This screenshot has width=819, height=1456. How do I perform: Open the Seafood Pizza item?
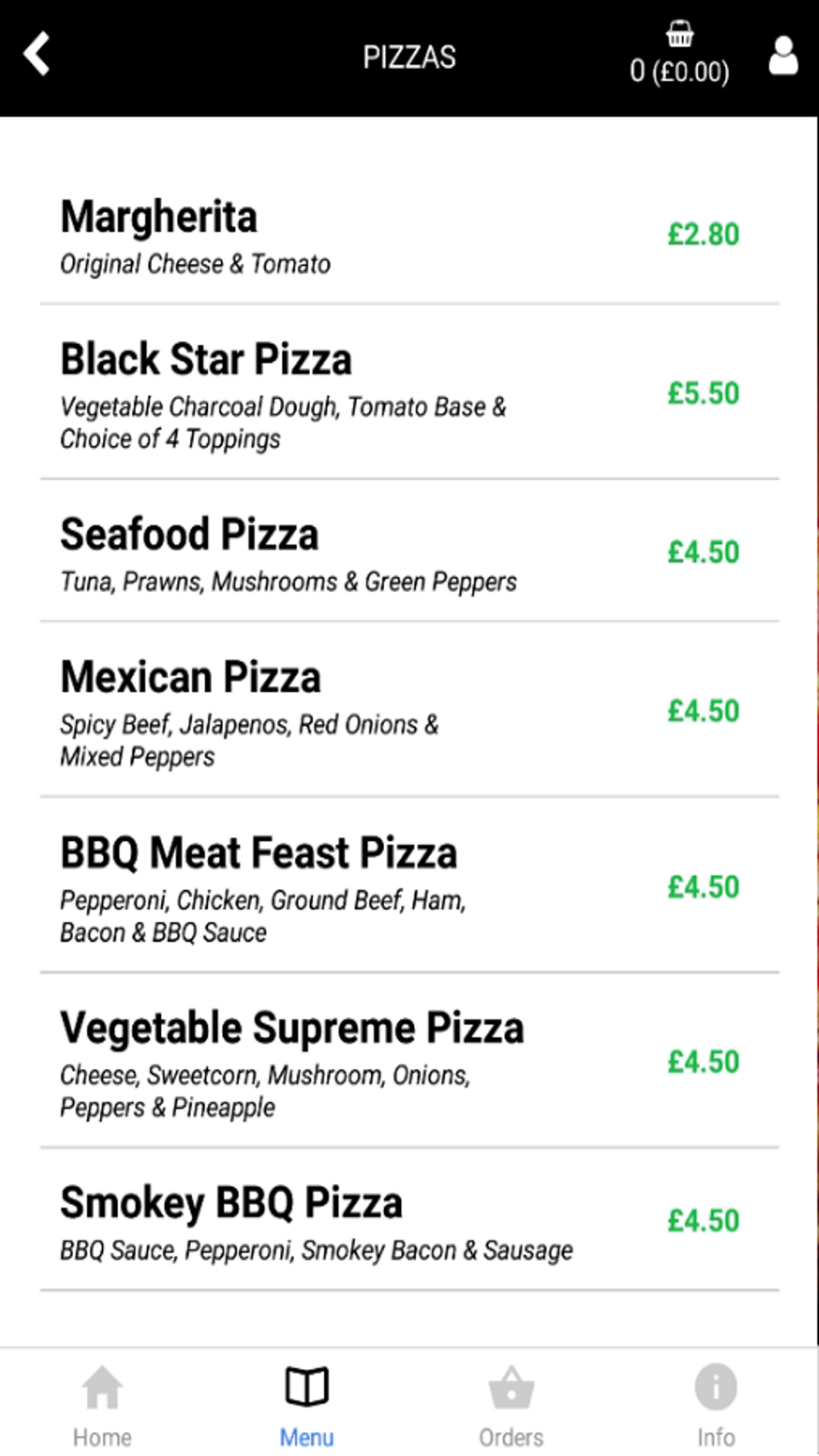pos(409,551)
